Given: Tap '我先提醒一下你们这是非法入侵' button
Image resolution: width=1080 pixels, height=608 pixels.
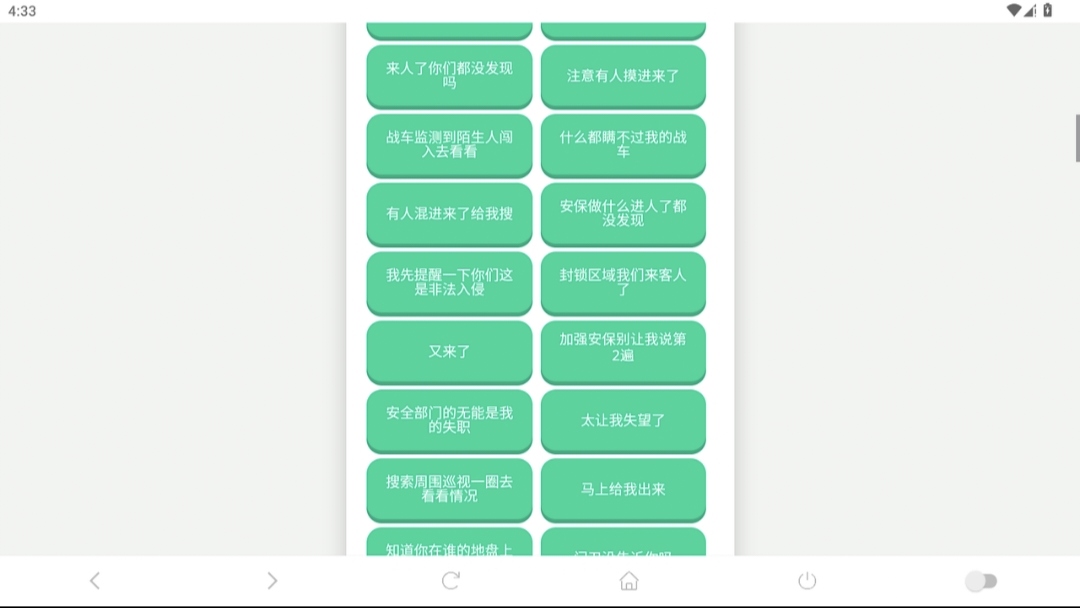Looking at the screenshot, I should tap(449, 282).
